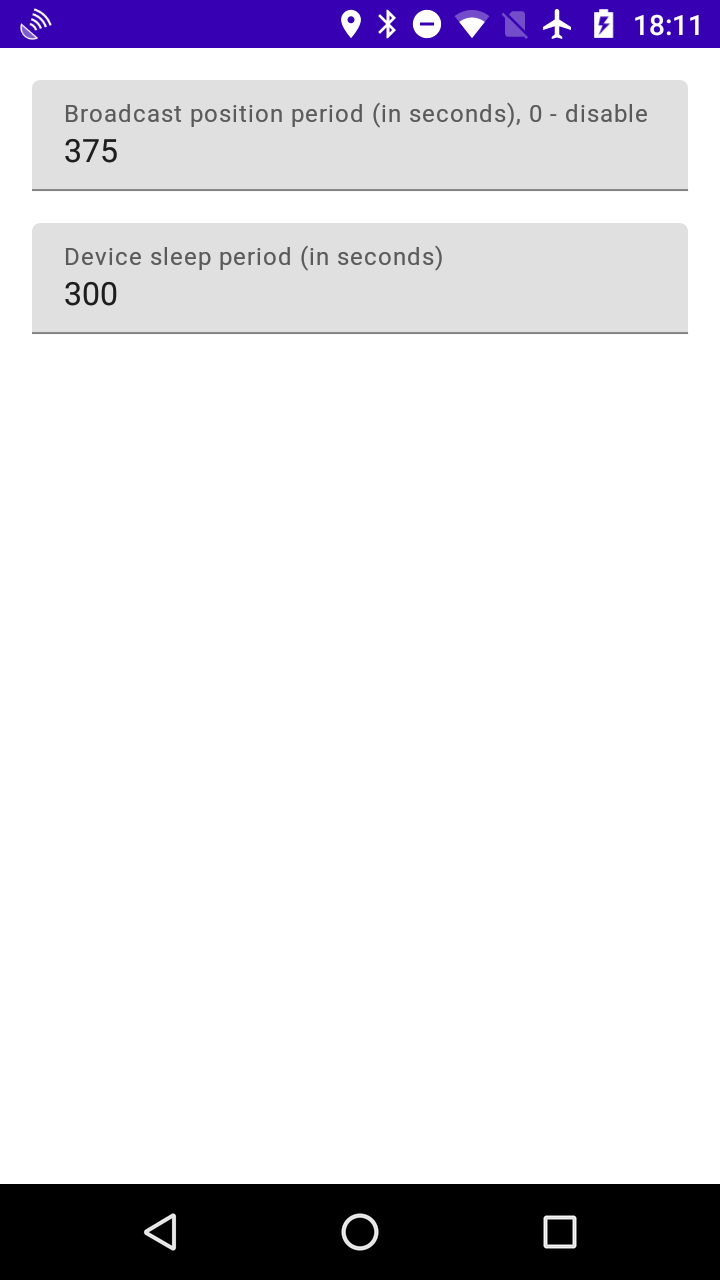Edit the Broadcast position period field
This screenshot has width=720, height=1280.
pos(360,135)
